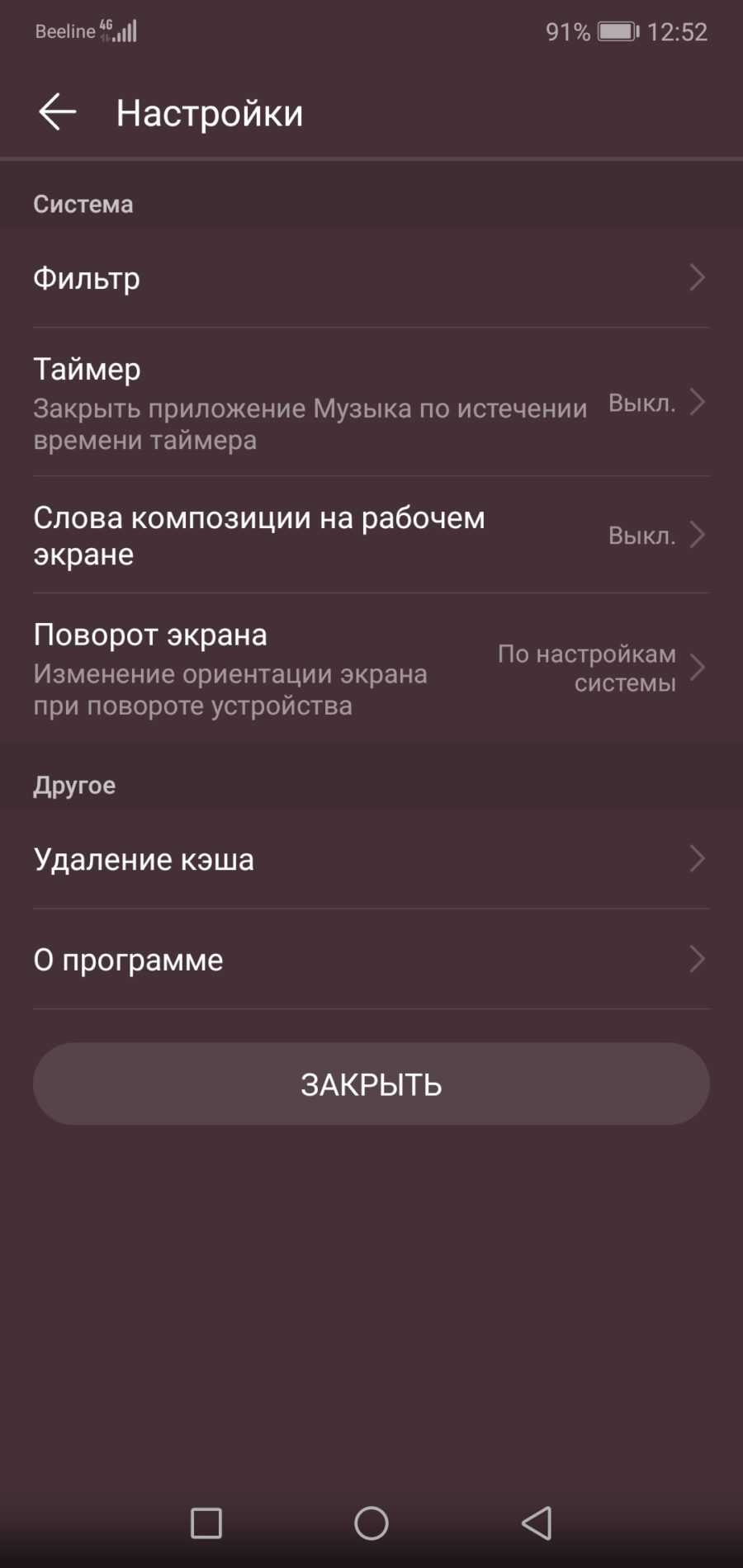
Task: Tap the ЗАКРЫТЬ button
Action: [371, 1084]
